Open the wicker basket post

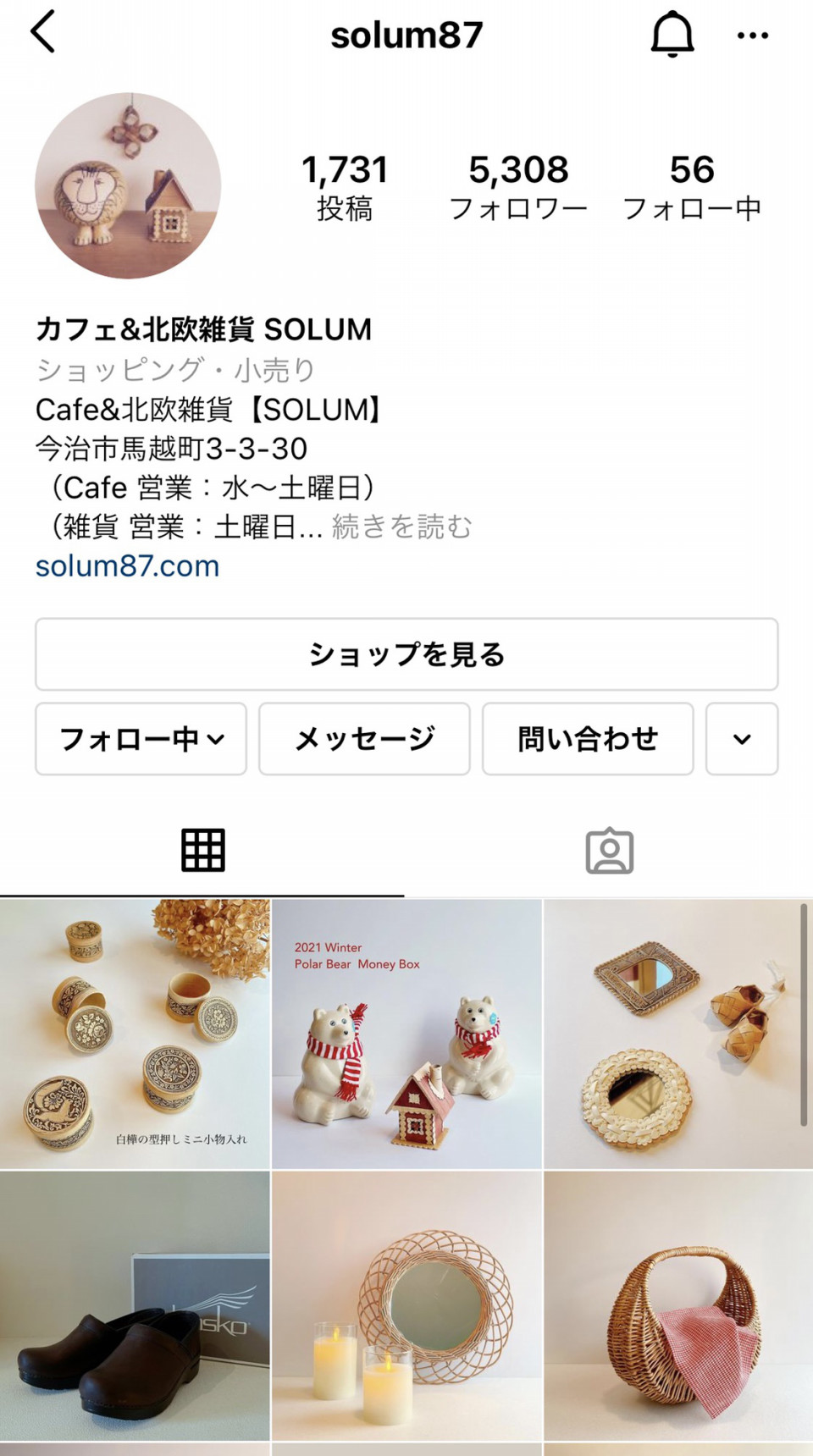pyautogui.click(x=678, y=1306)
